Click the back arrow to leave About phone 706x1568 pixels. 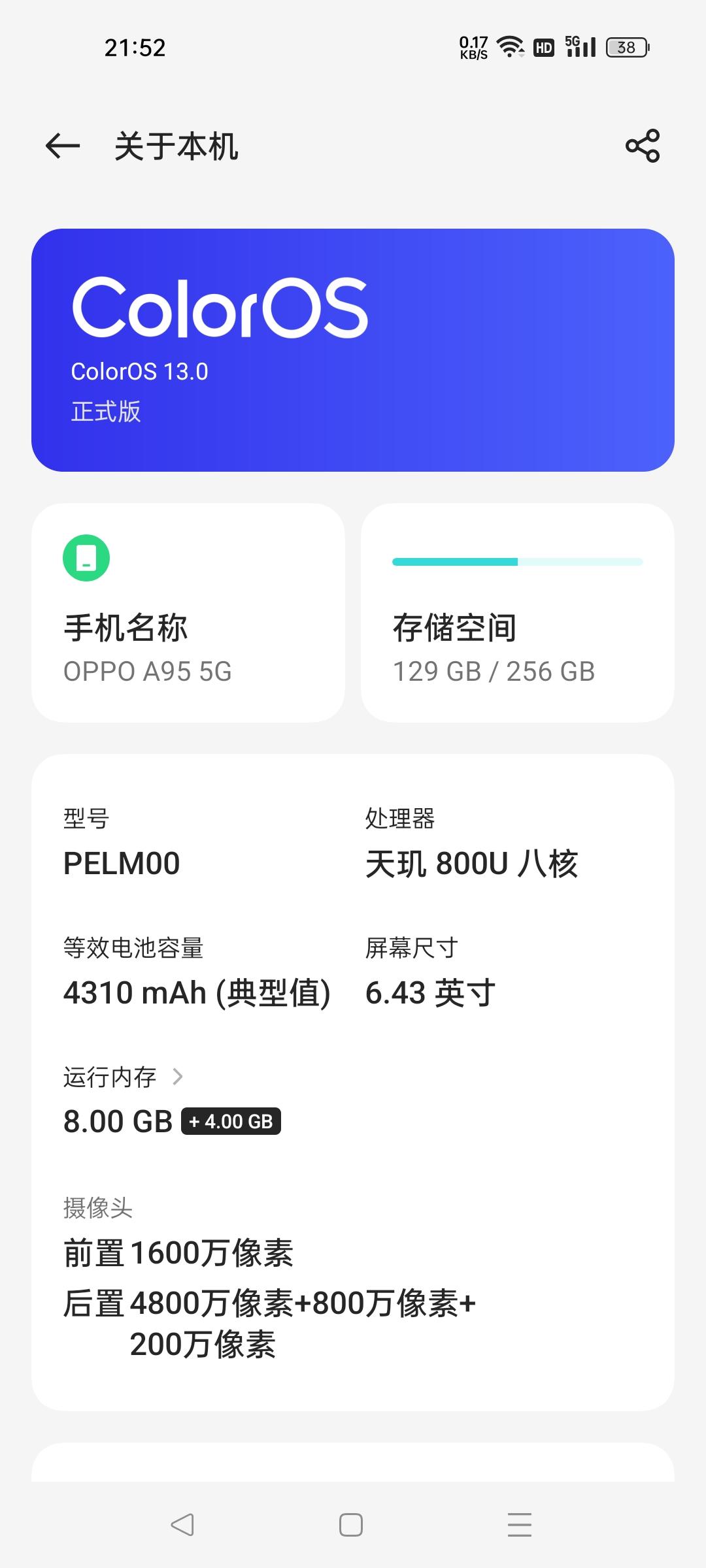pyautogui.click(x=62, y=147)
